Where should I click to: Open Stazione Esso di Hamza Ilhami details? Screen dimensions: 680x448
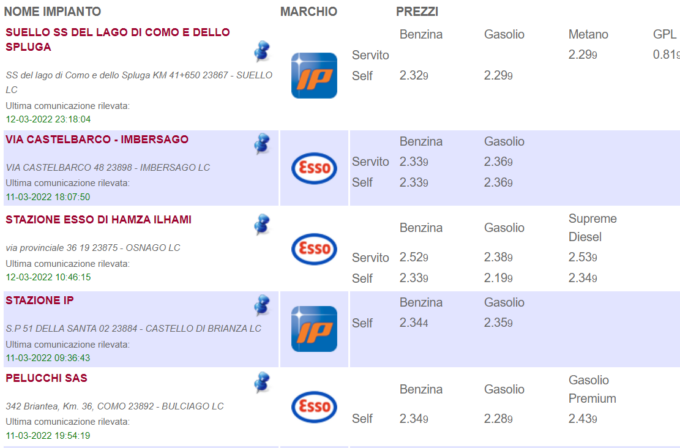[x=98, y=220]
